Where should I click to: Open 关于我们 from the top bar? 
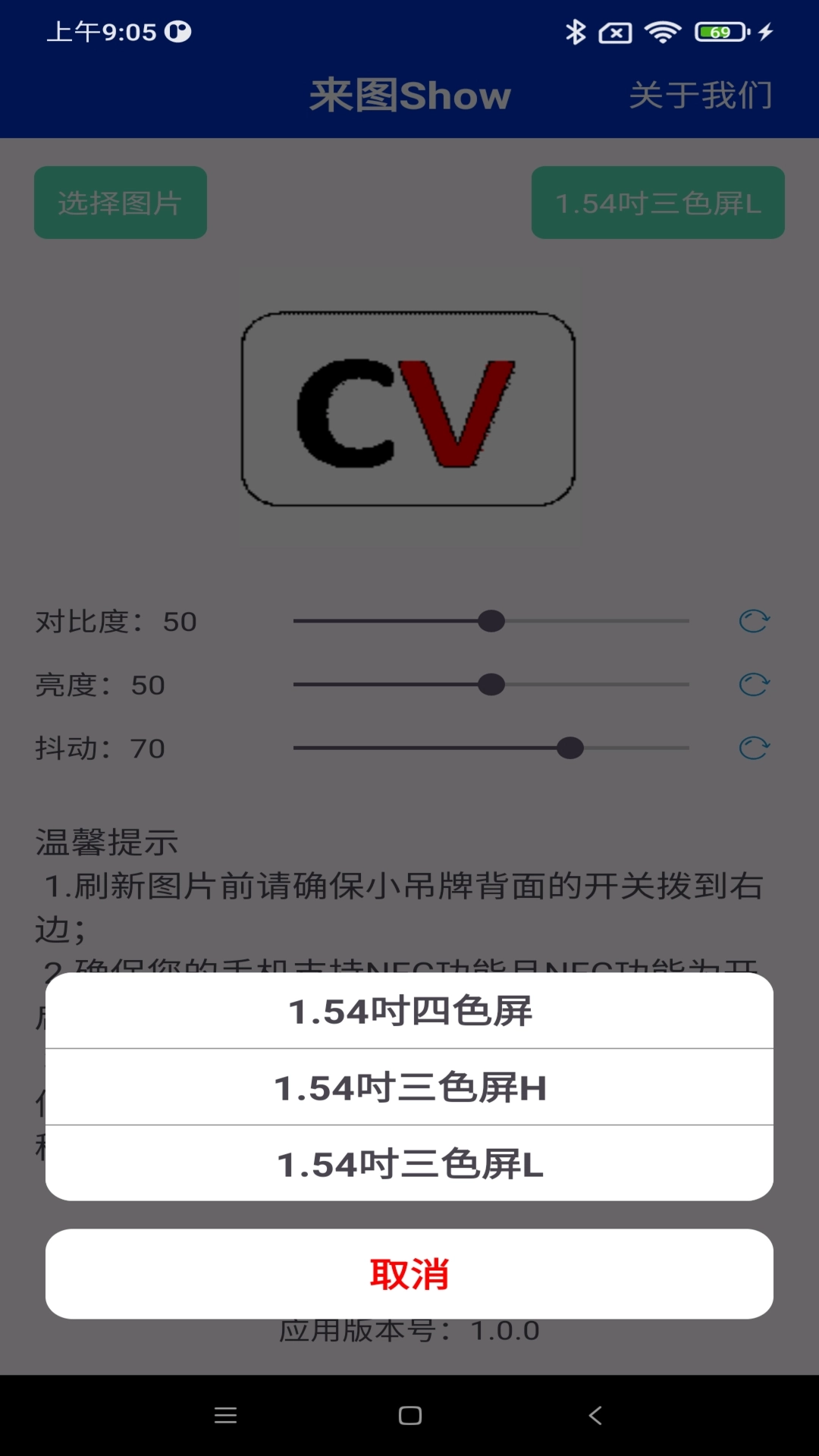click(701, 93)
